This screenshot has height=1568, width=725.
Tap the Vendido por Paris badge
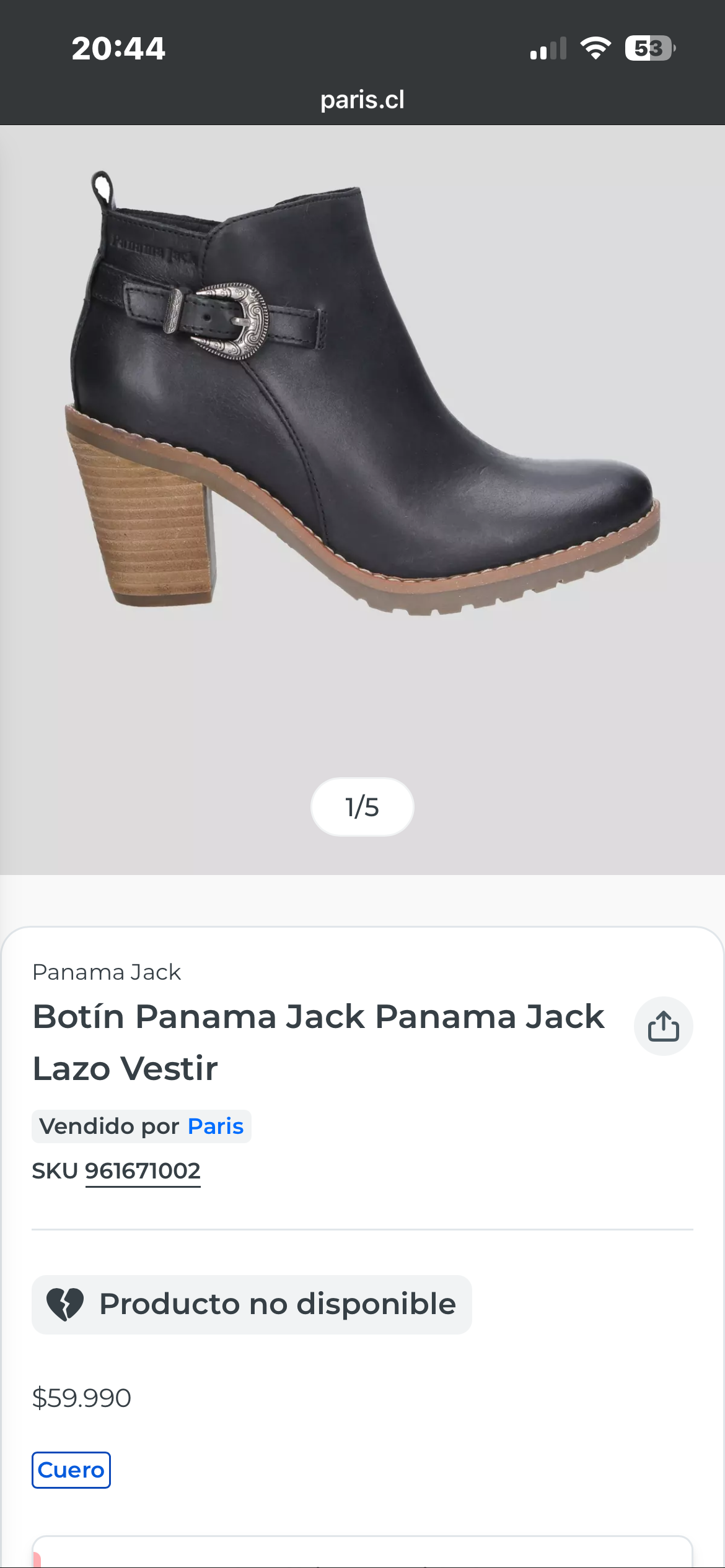[x=141, y=1125]
